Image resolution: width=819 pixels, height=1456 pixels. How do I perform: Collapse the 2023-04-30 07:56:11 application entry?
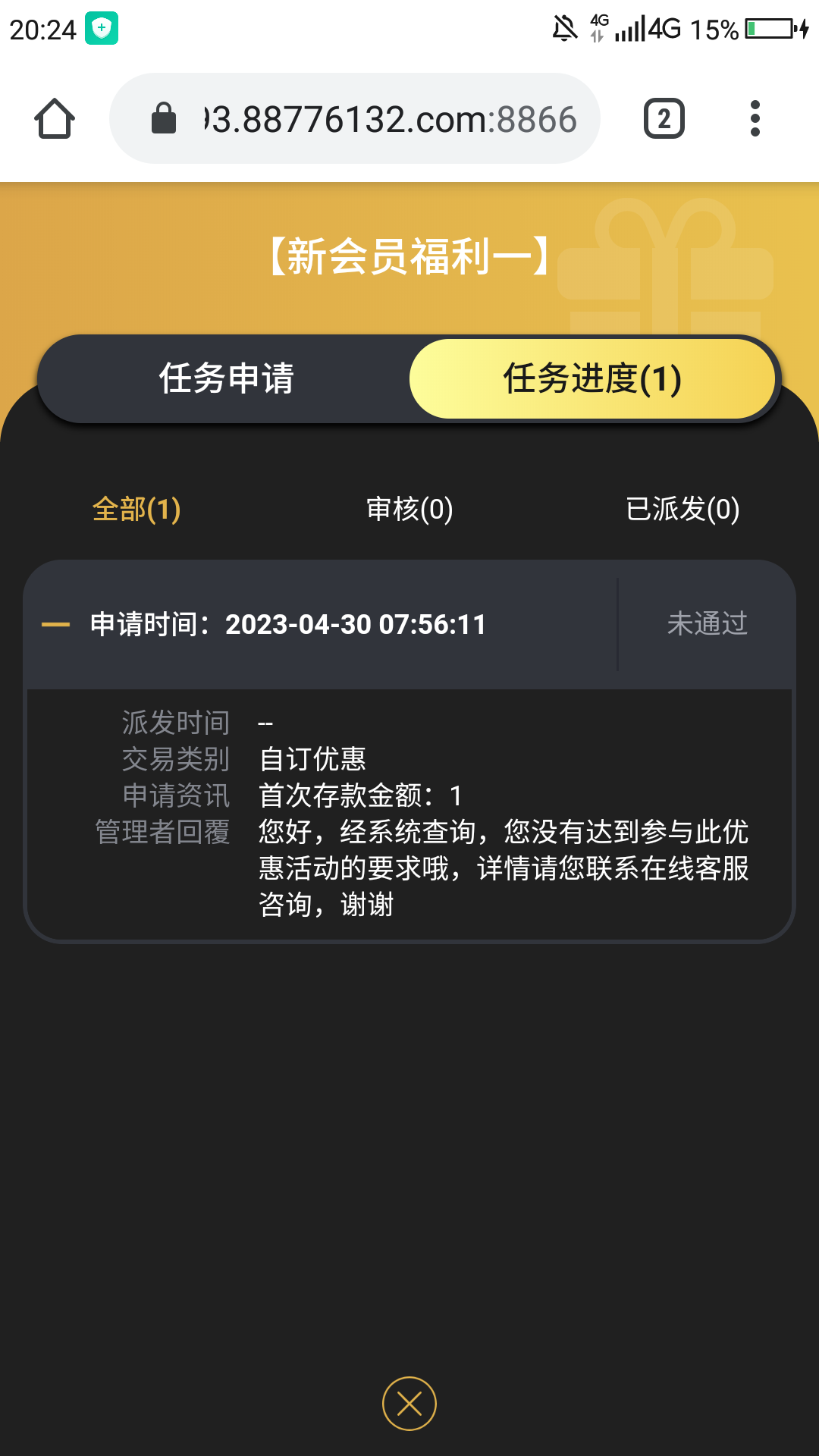[x=56, y=625]
